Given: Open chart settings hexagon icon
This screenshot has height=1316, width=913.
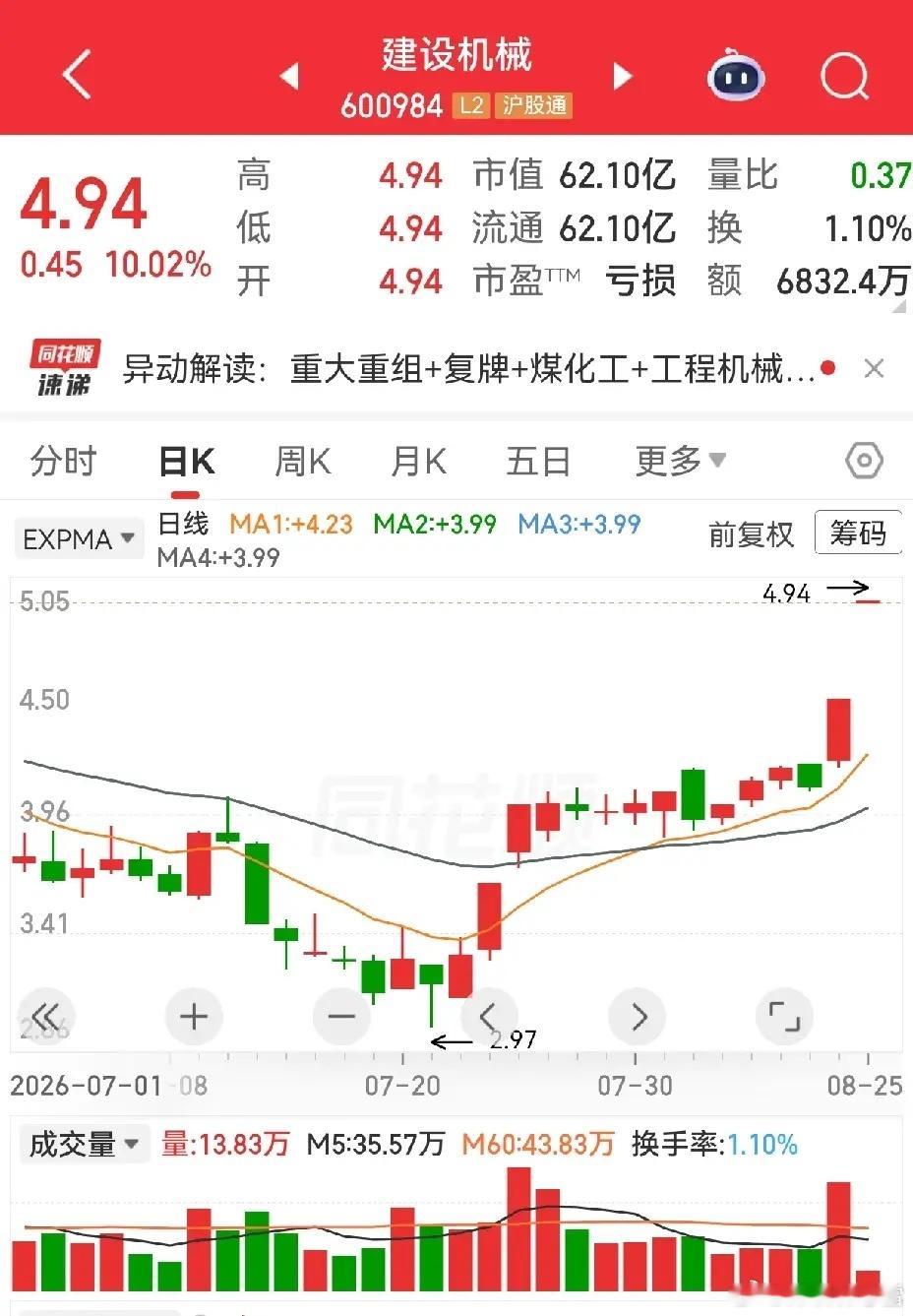Looking at the screenshot, I should coord(864,460).
